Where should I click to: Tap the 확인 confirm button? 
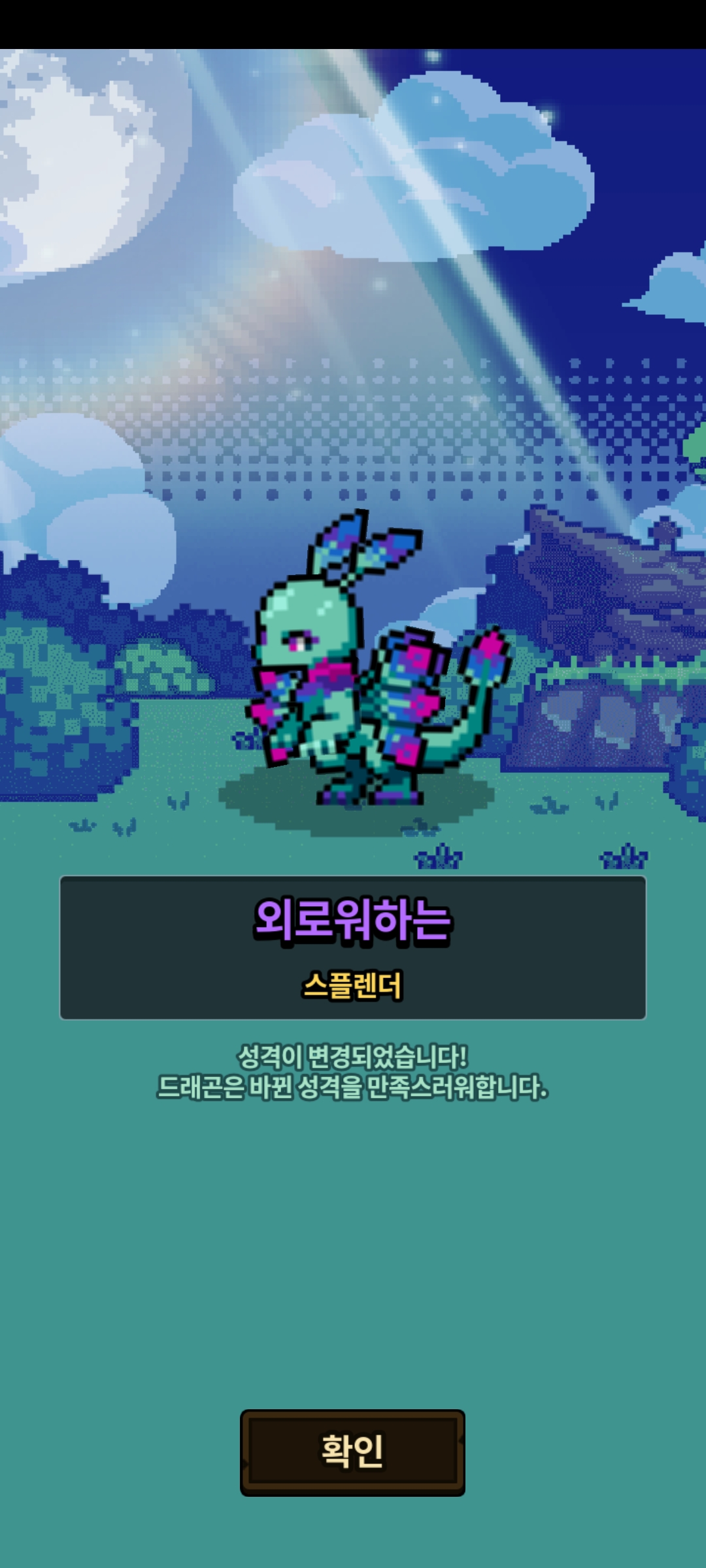coord(352,1452)
